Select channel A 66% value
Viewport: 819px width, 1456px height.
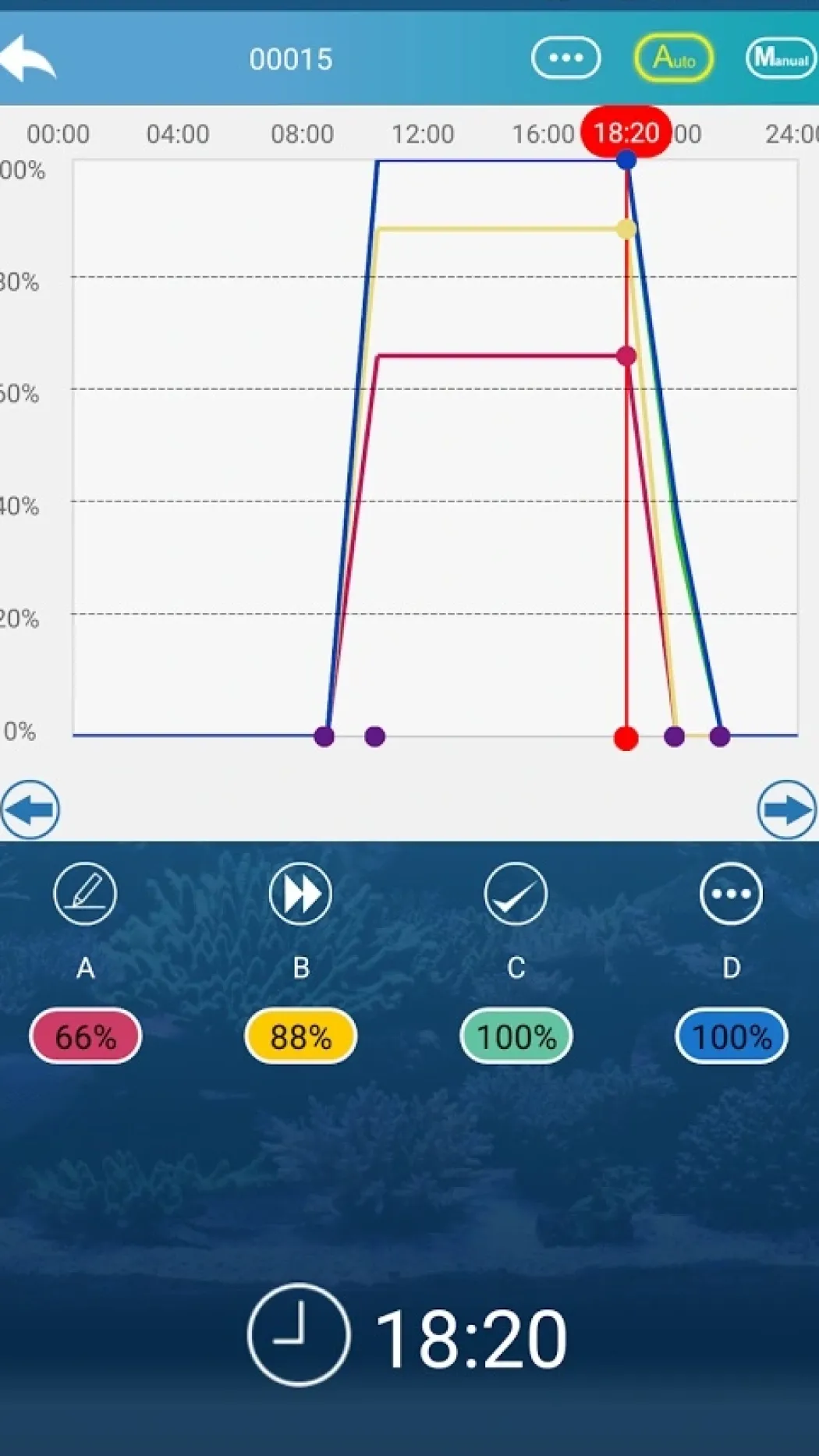[85, 1036]
